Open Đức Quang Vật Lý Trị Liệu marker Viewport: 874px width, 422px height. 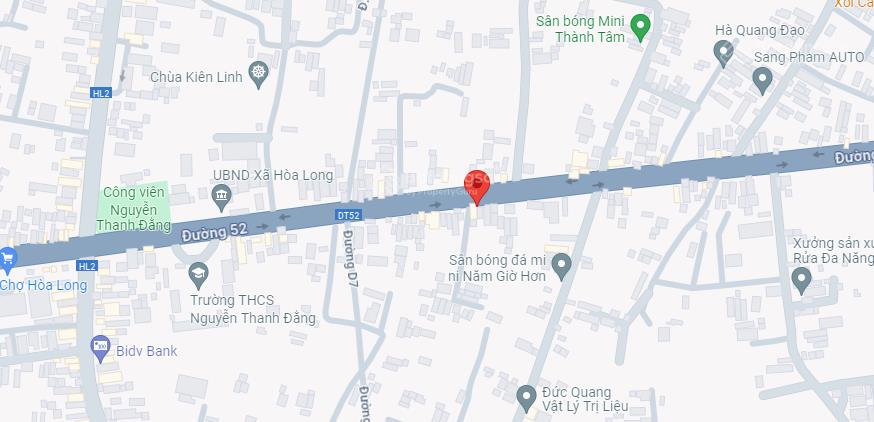point(527,398)
